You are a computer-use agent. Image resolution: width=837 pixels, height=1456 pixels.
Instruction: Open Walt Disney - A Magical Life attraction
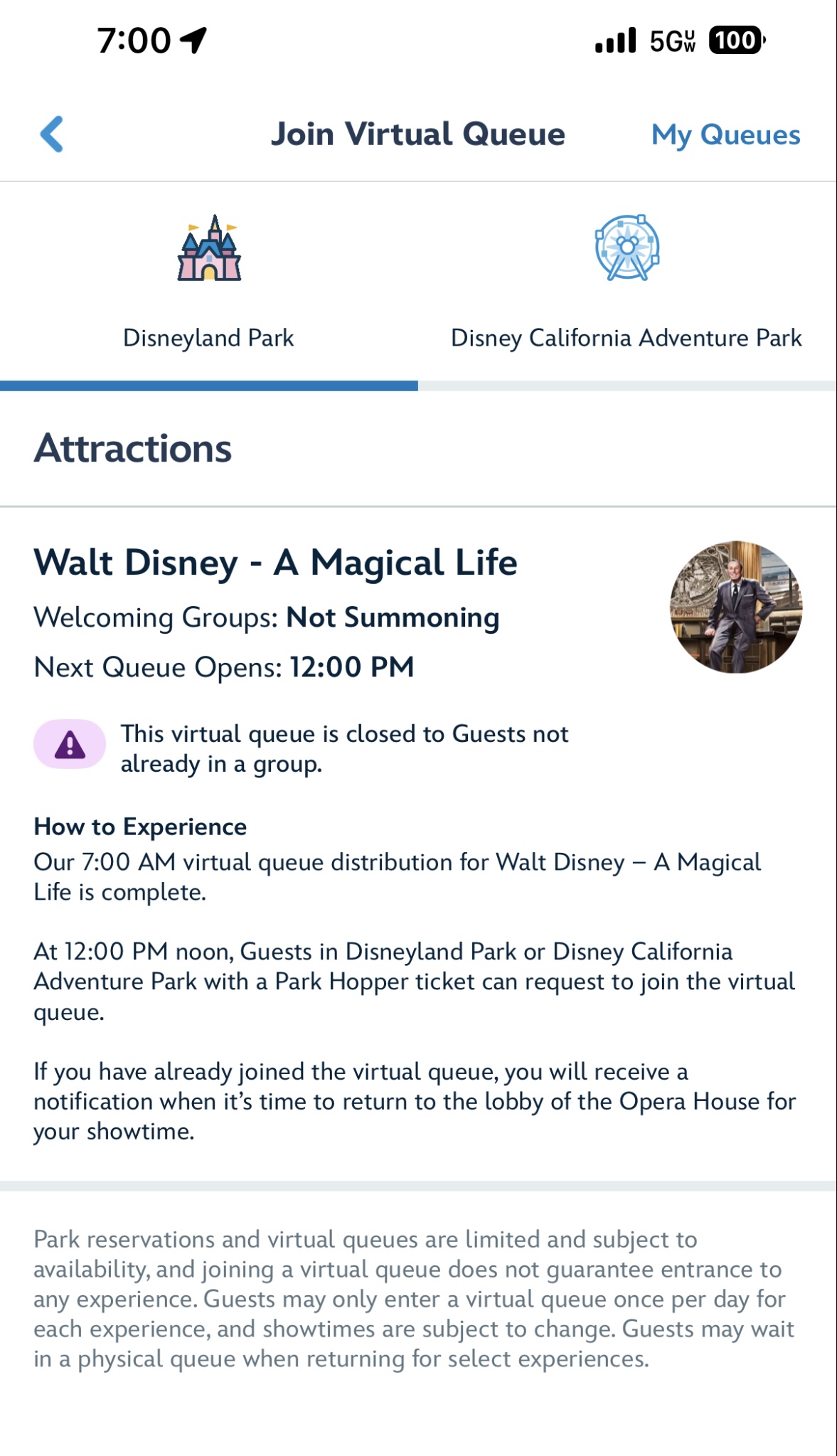click(275, 563)
